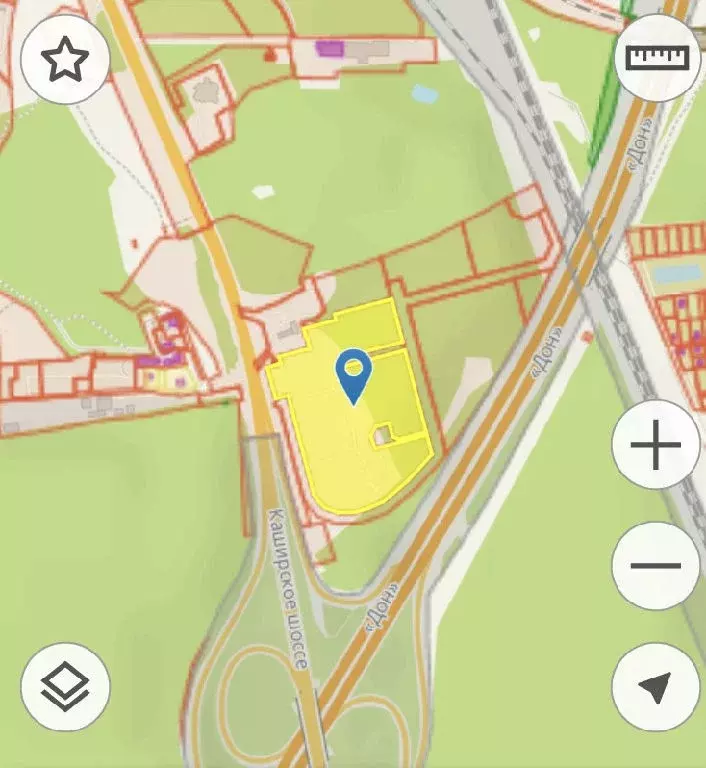706x768 pixels.
Task: Open the ruler measurement tool
Action: tap(658, 58)
